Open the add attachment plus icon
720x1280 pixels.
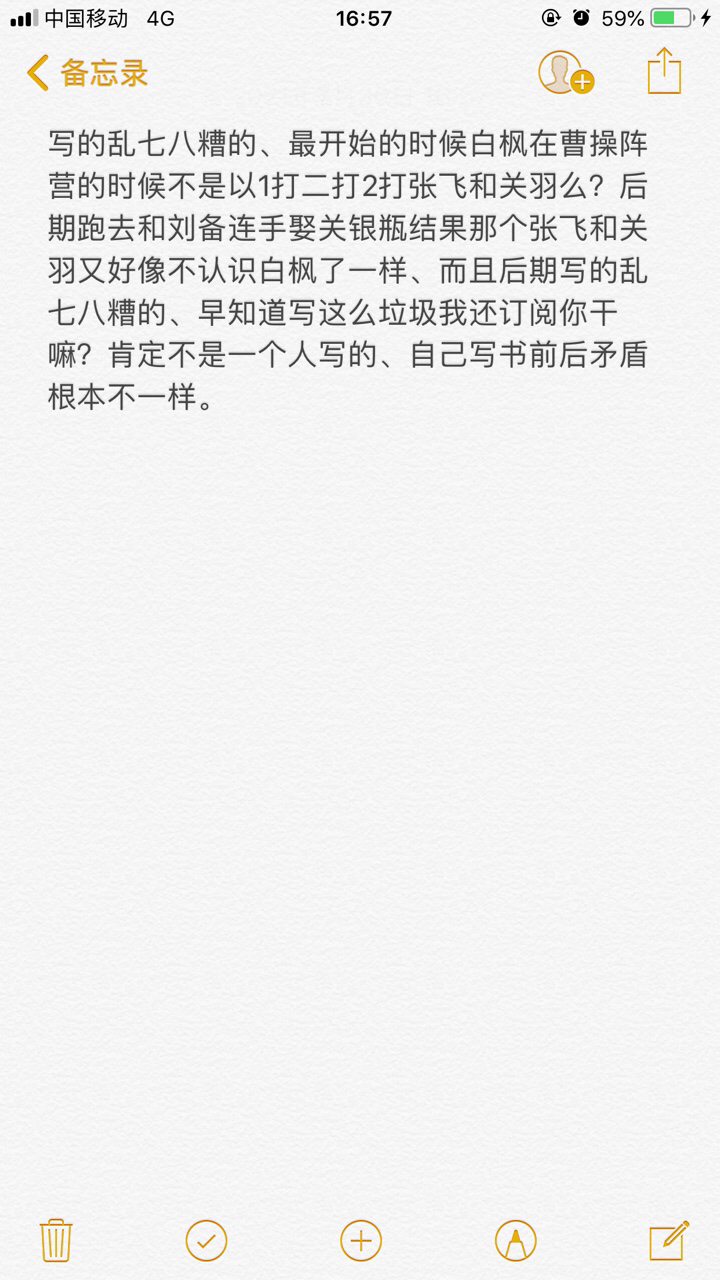pyautogui.click(x=361, y=1240)
